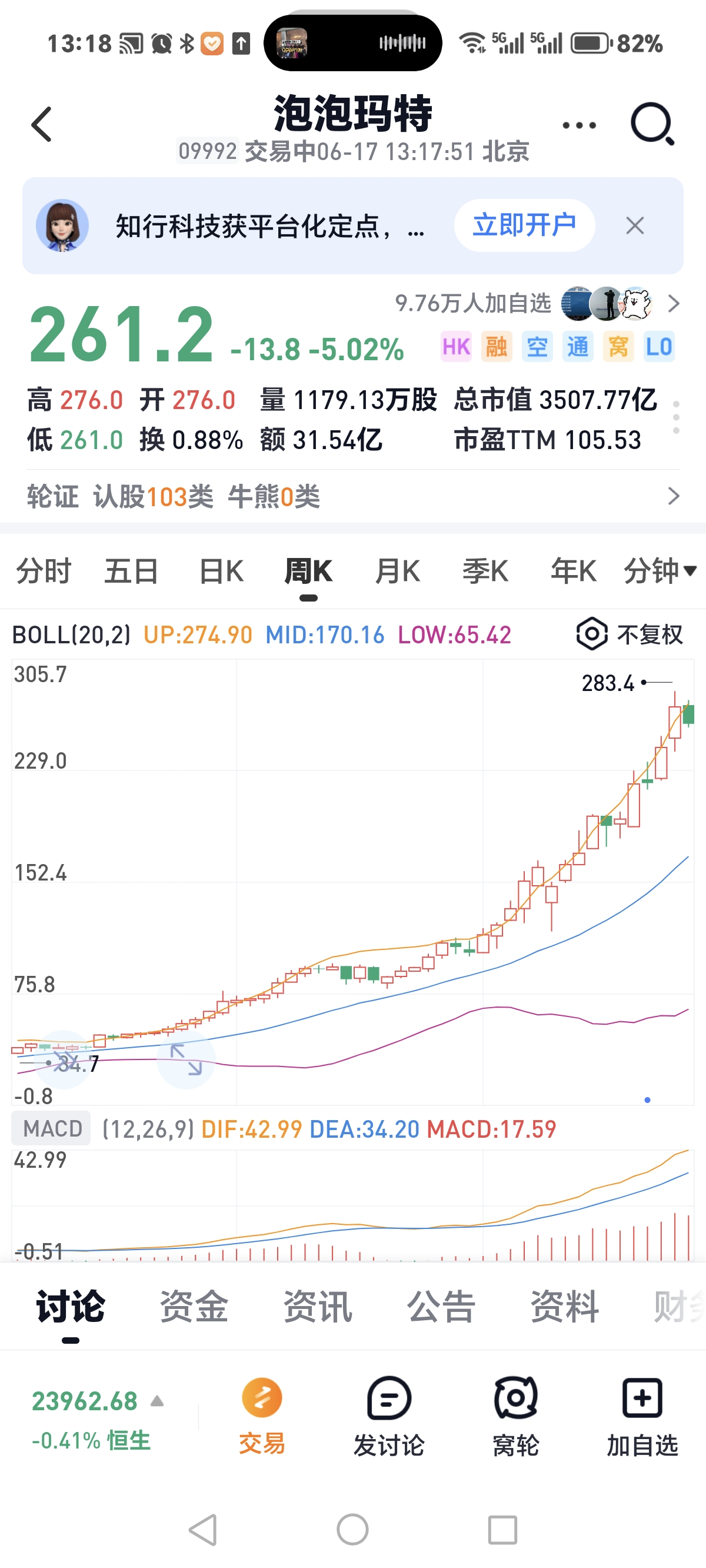Go back using the top-left arrow
The width and height of the screenshot is (706, 1568).
[x=41, y=125]
